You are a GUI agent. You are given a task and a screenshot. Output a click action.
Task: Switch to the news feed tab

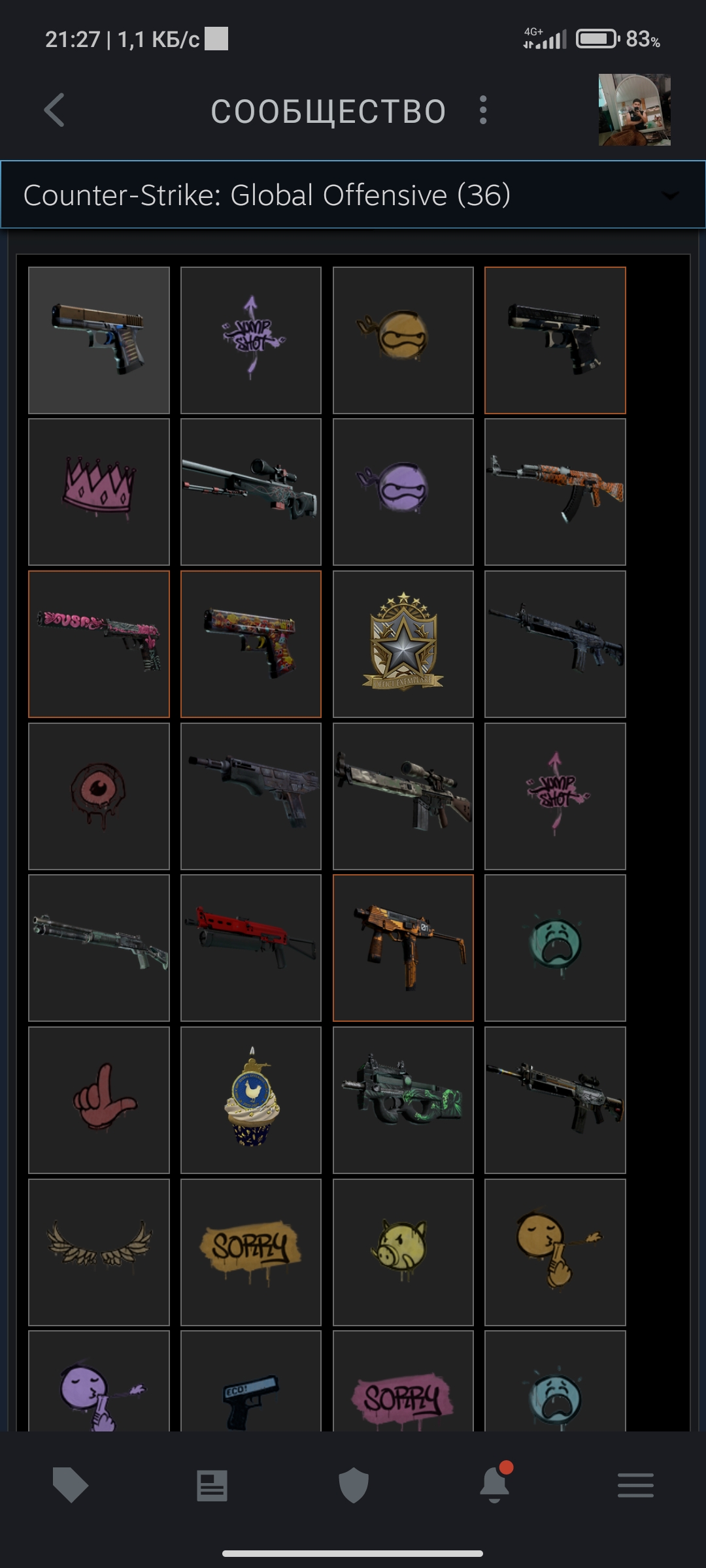pyautogui.click(x=212, y=1486)
